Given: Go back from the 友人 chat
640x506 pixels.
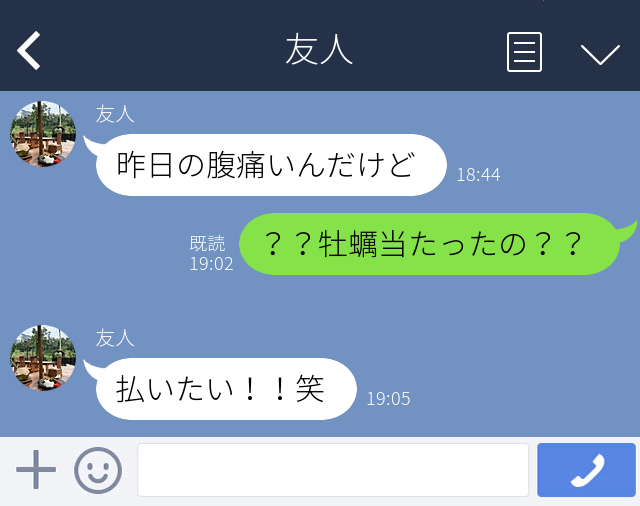Looking at the screenshot, I should (29, 51).
